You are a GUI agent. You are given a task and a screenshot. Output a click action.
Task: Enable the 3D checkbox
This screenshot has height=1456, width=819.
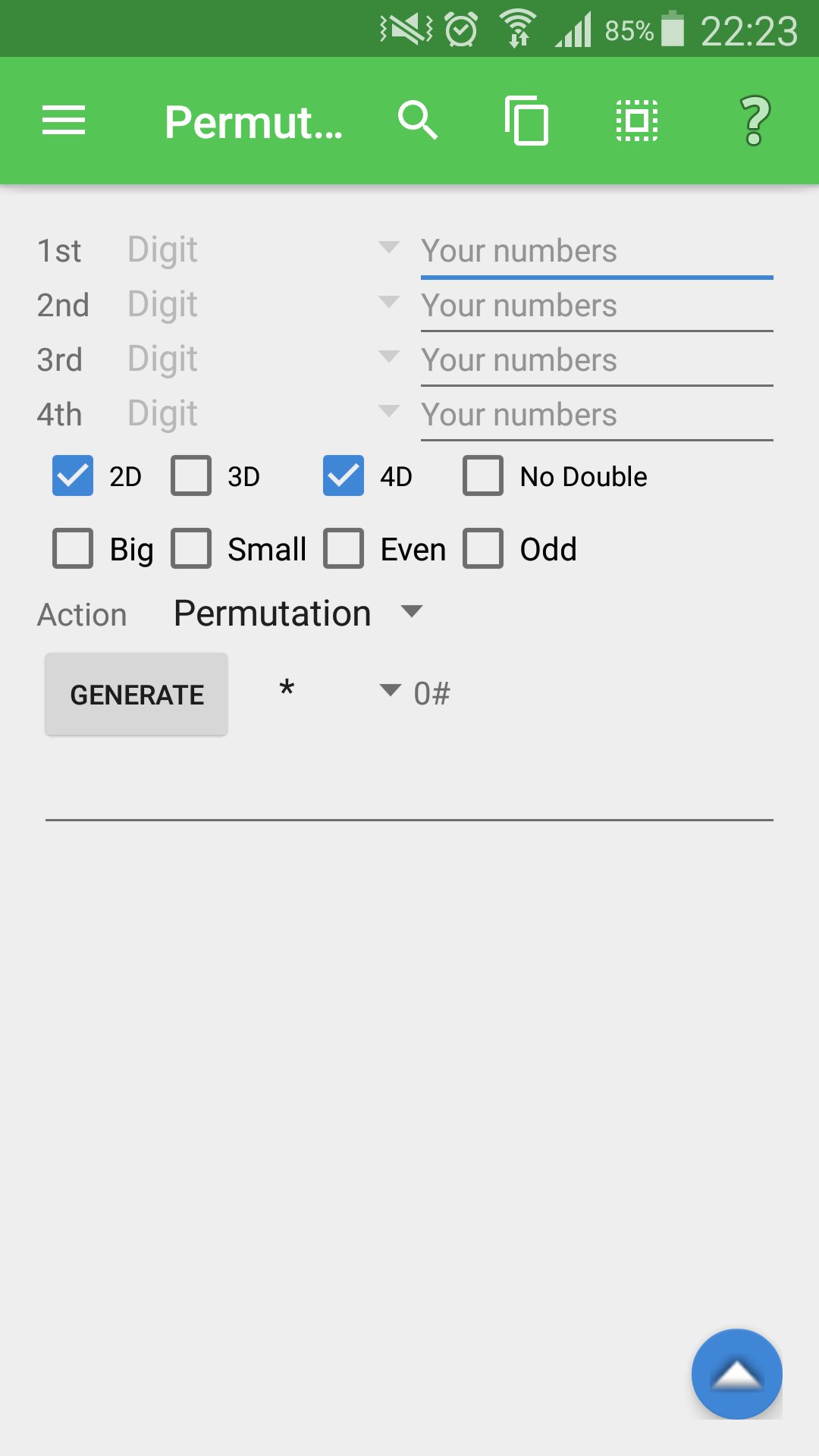[191, 475]
